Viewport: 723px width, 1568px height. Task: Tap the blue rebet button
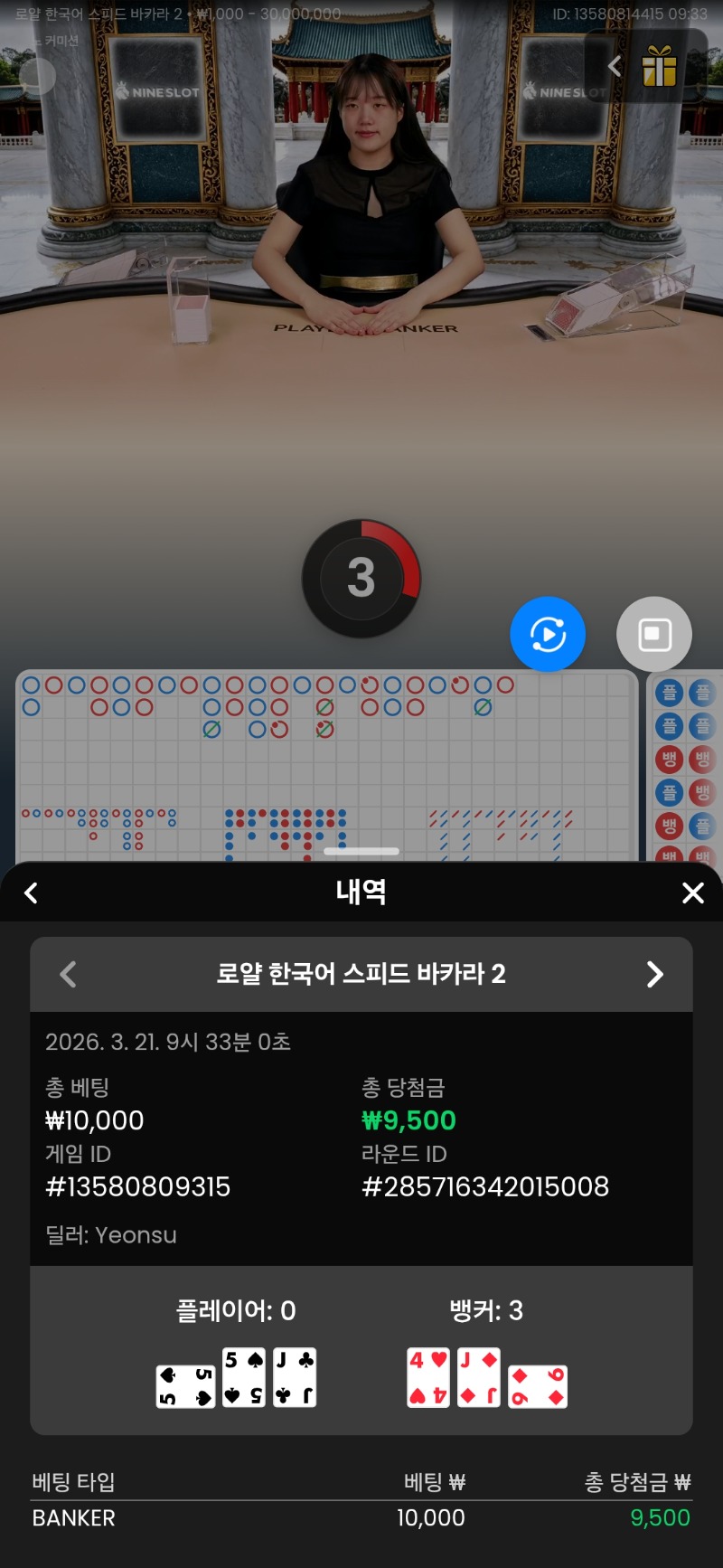pos(548,634)
